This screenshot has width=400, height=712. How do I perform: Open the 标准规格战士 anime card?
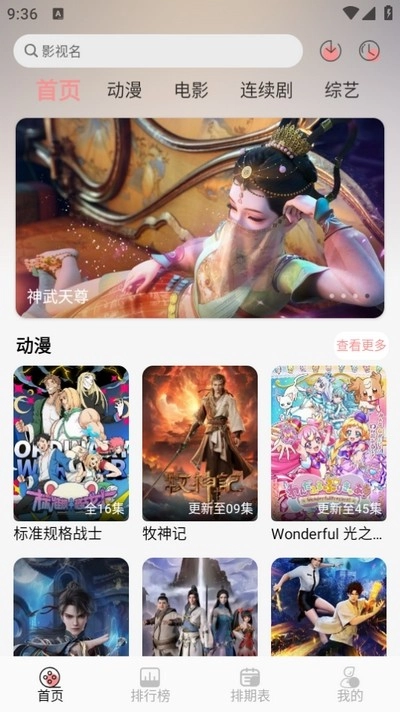71,454
